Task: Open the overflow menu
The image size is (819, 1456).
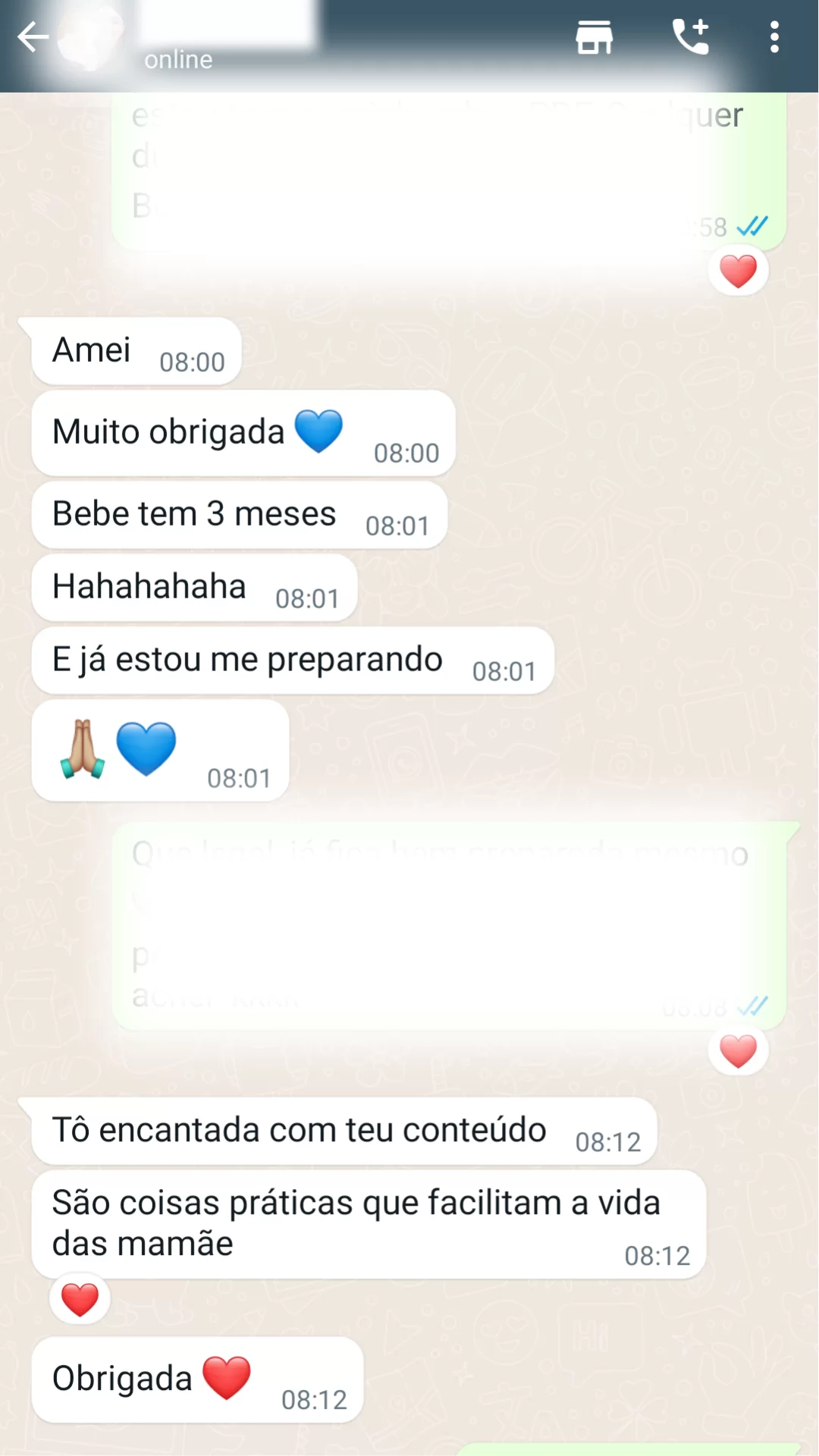Action: pos(773,37)
